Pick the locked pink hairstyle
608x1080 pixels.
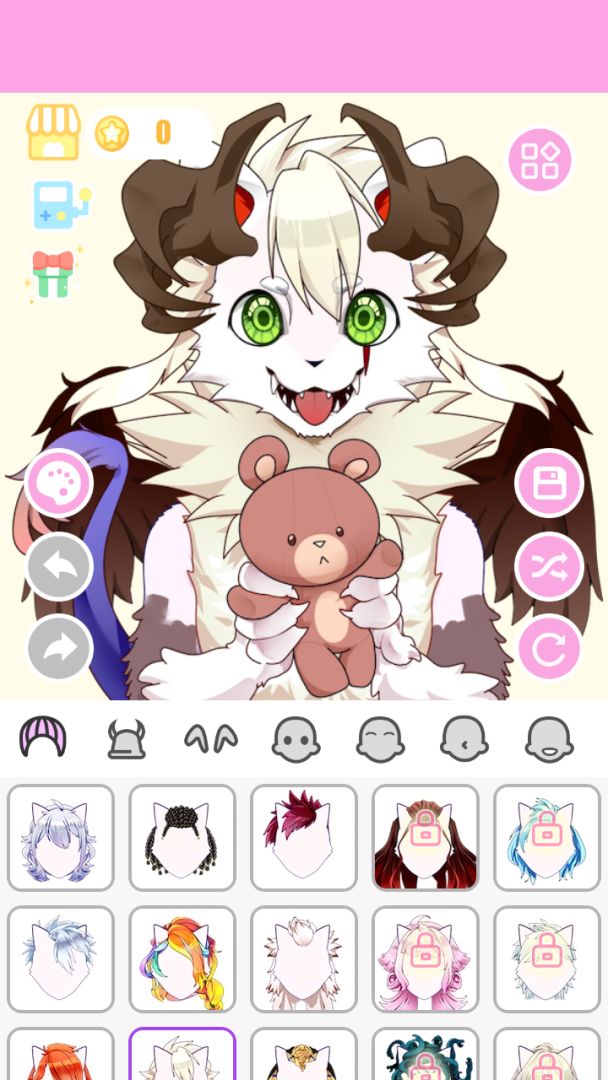(x=425, y=960)
